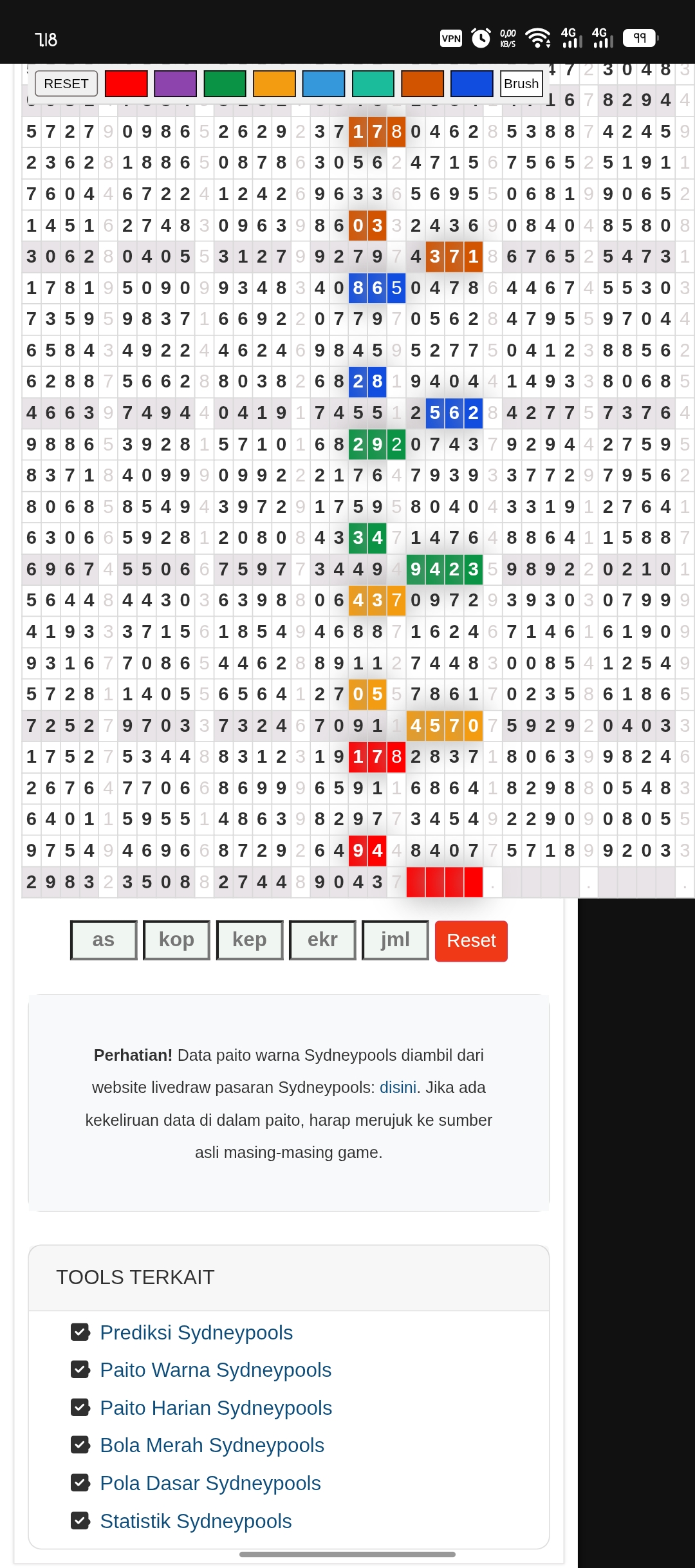Open Statistik Sydneypools link

click(x=196, y=1521)
